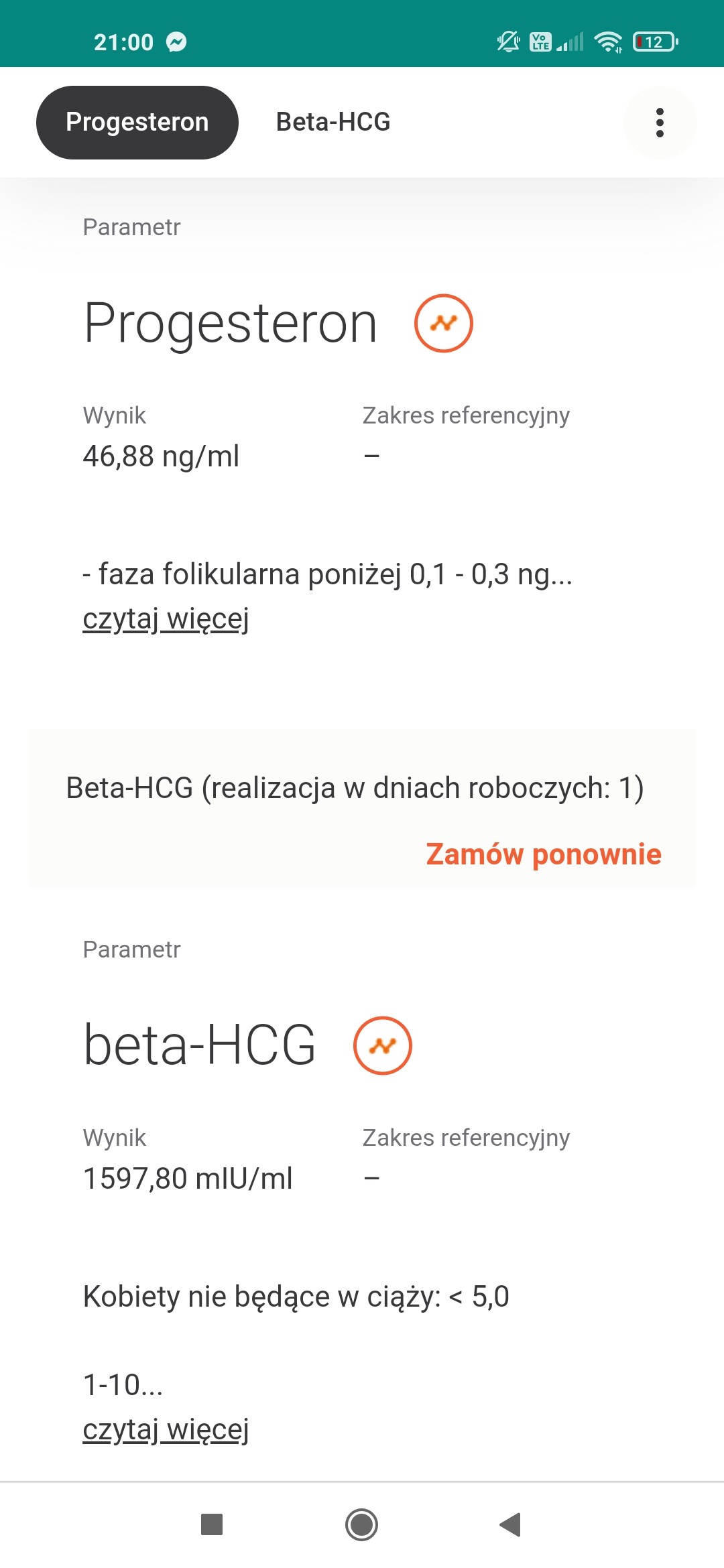This screenshot has width=724, height=1568.
Task: Switch to the Progesteron tab
Action: click(137, 123)
